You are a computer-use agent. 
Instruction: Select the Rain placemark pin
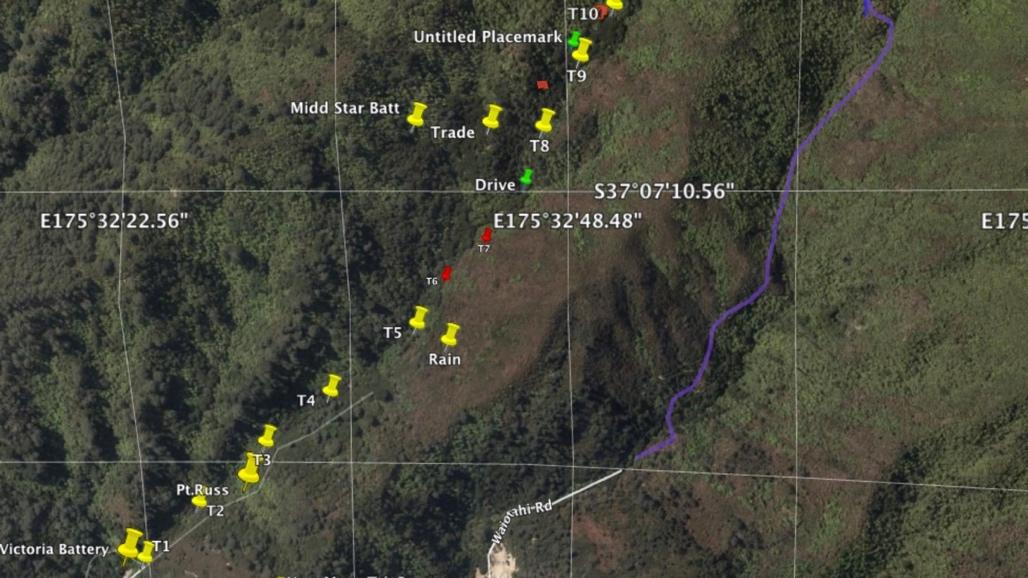[x=450, y=334]
